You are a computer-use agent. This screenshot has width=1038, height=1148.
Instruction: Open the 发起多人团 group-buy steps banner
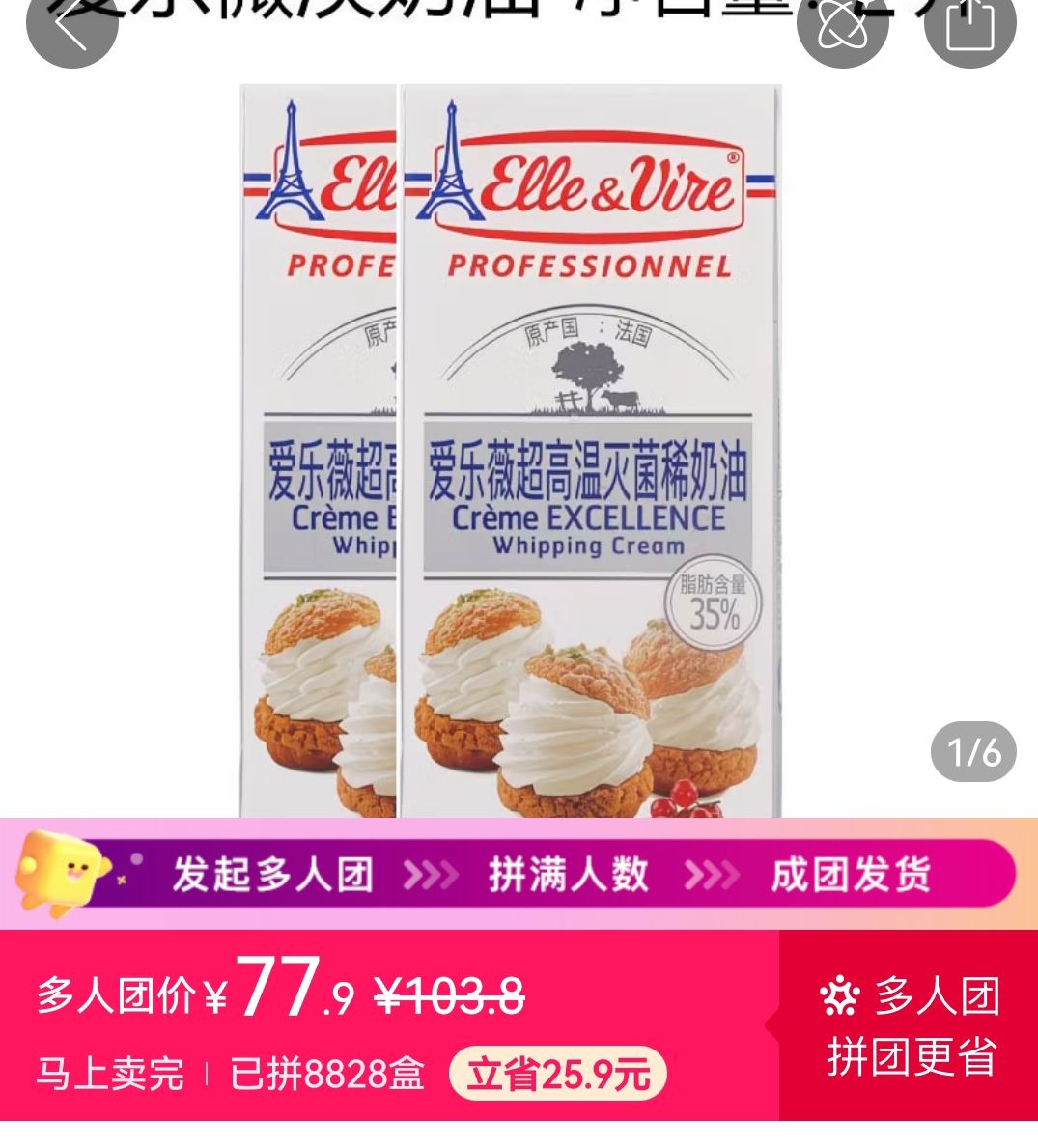(519, 874)
